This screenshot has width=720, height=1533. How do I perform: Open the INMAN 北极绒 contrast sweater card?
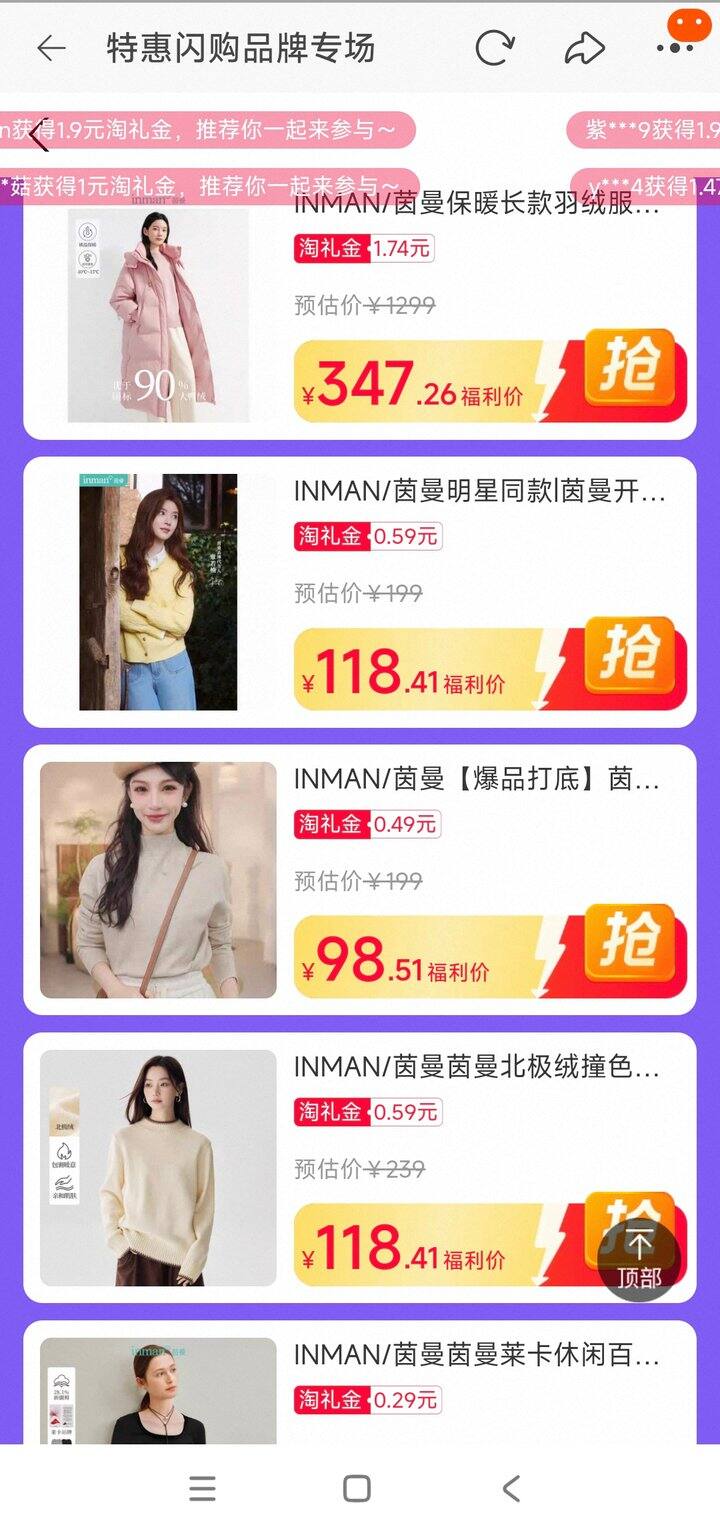476,1067
